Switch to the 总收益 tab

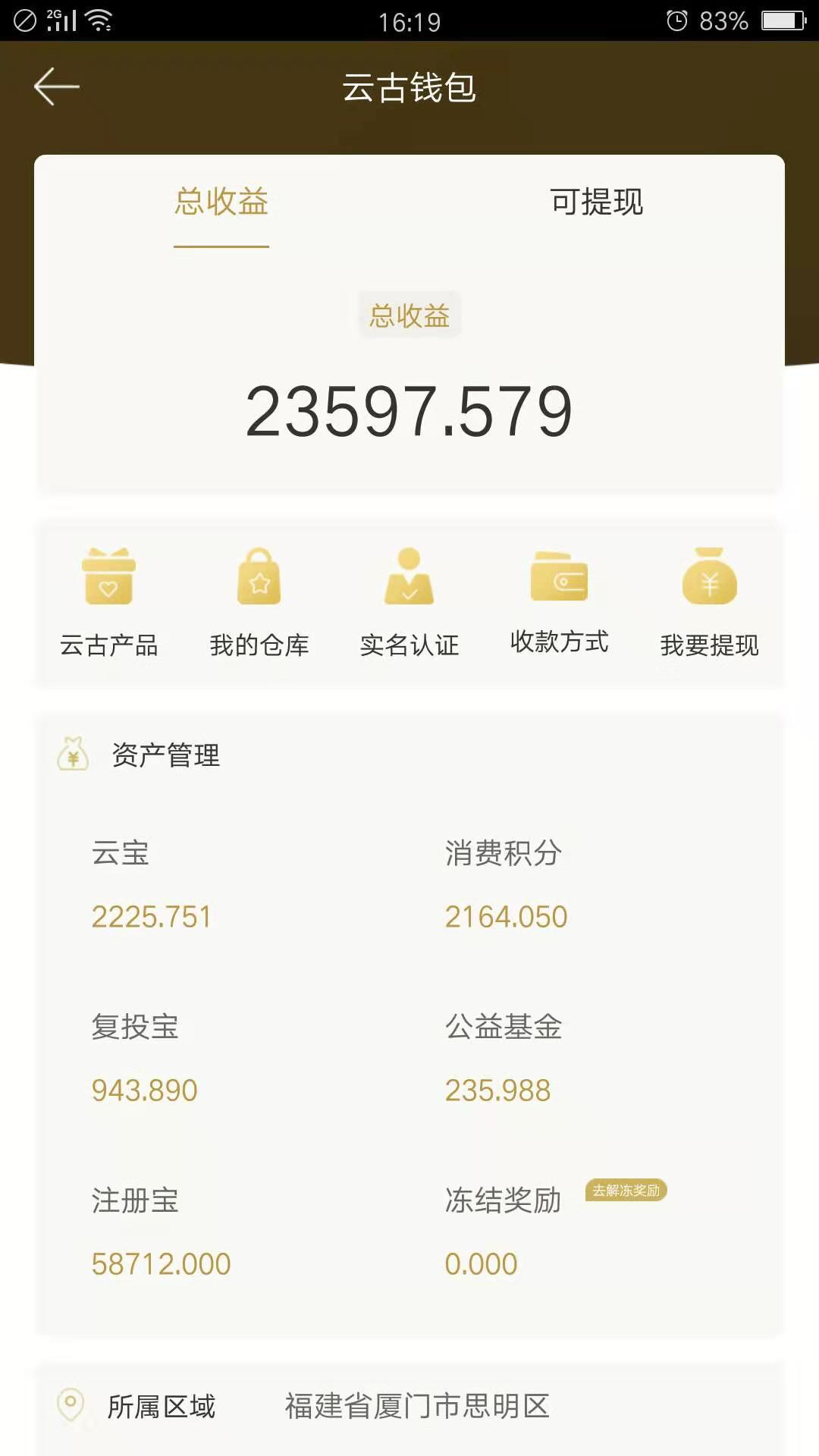[x=221, y=202]
